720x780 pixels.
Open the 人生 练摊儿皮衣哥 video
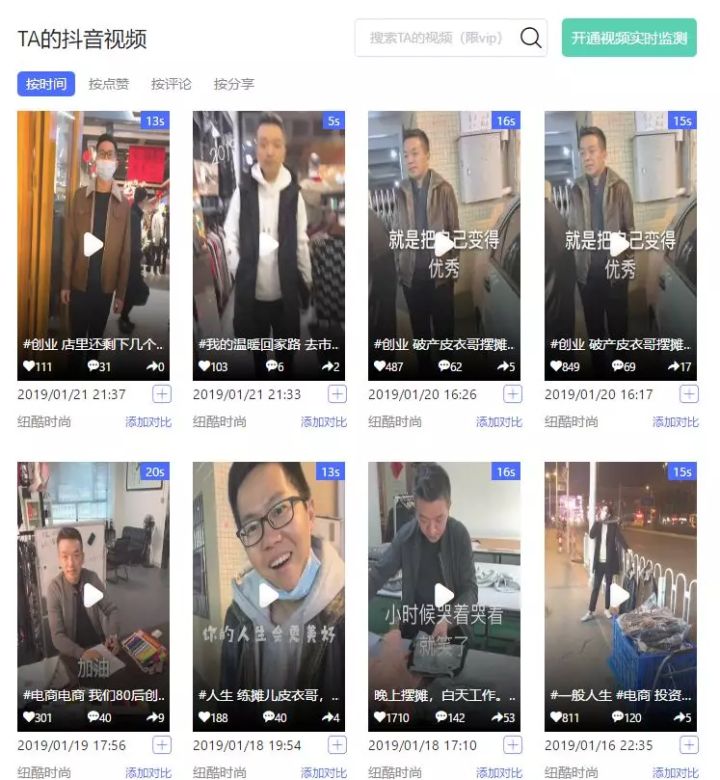tap(269, 596)
